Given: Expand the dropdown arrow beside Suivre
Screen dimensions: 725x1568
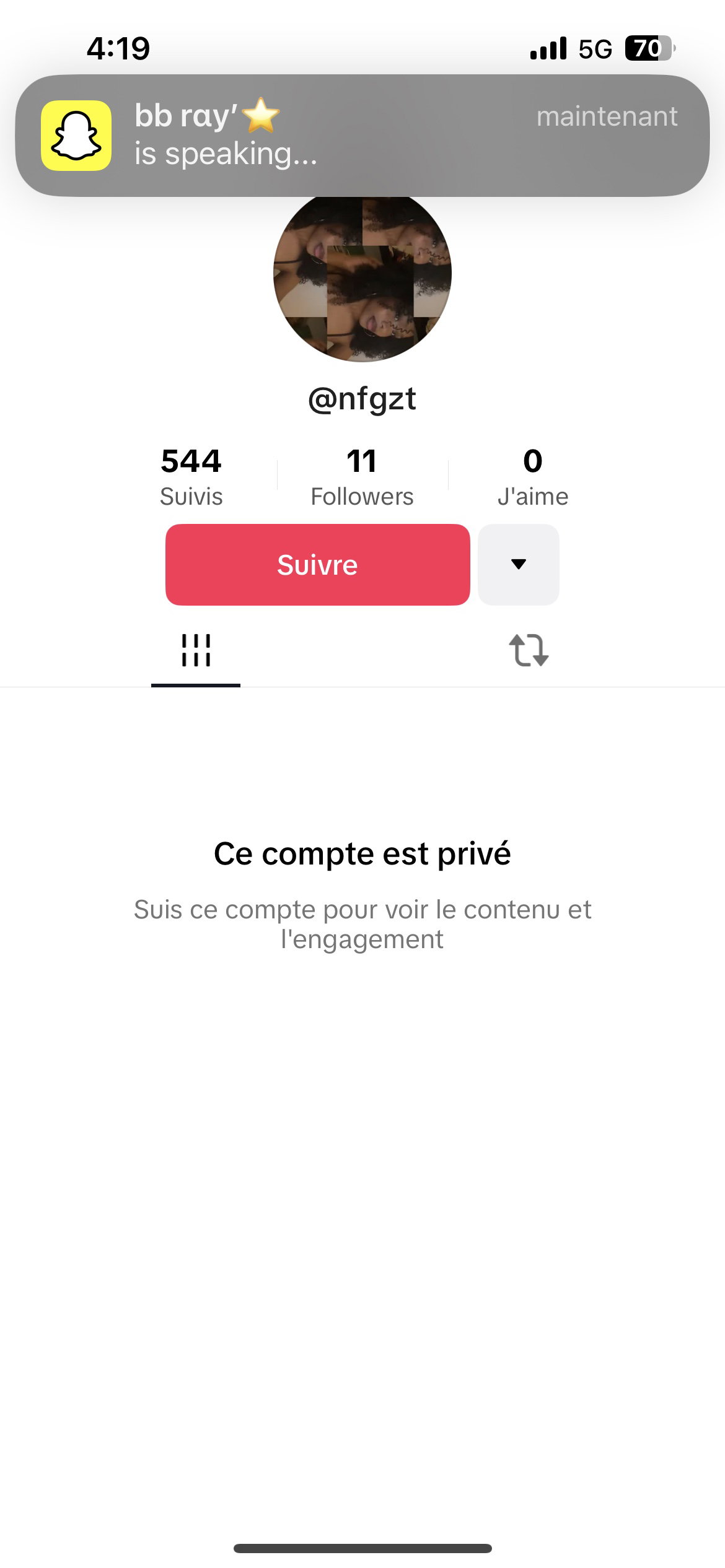Looking at the screenshot, I should point(519,565).
